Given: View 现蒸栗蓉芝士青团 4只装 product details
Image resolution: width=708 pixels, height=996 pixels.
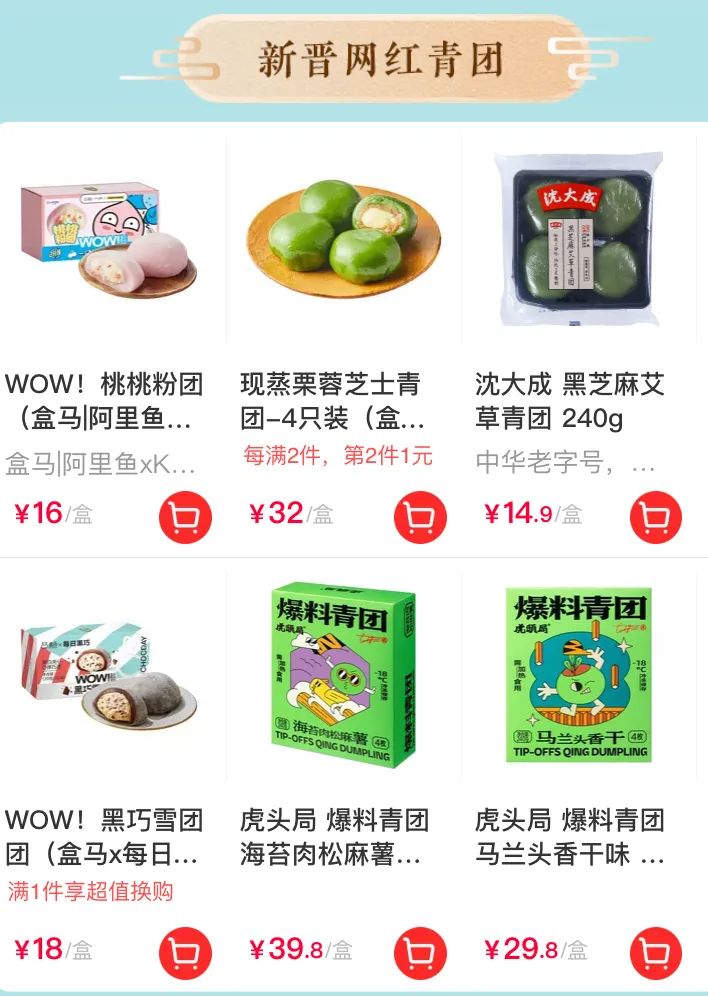Looking at the screenshot, I should tap(343, 250).
